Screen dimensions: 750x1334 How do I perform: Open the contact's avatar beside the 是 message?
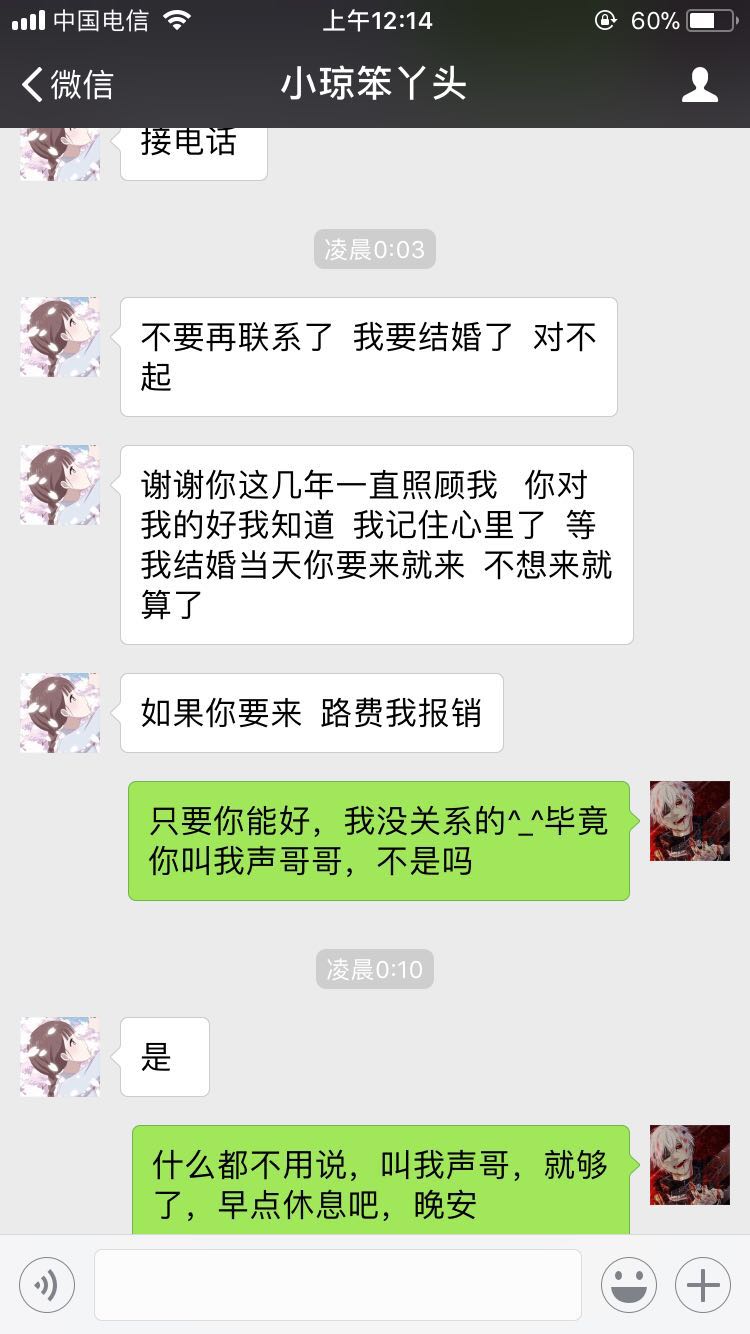coord(60,1057)
